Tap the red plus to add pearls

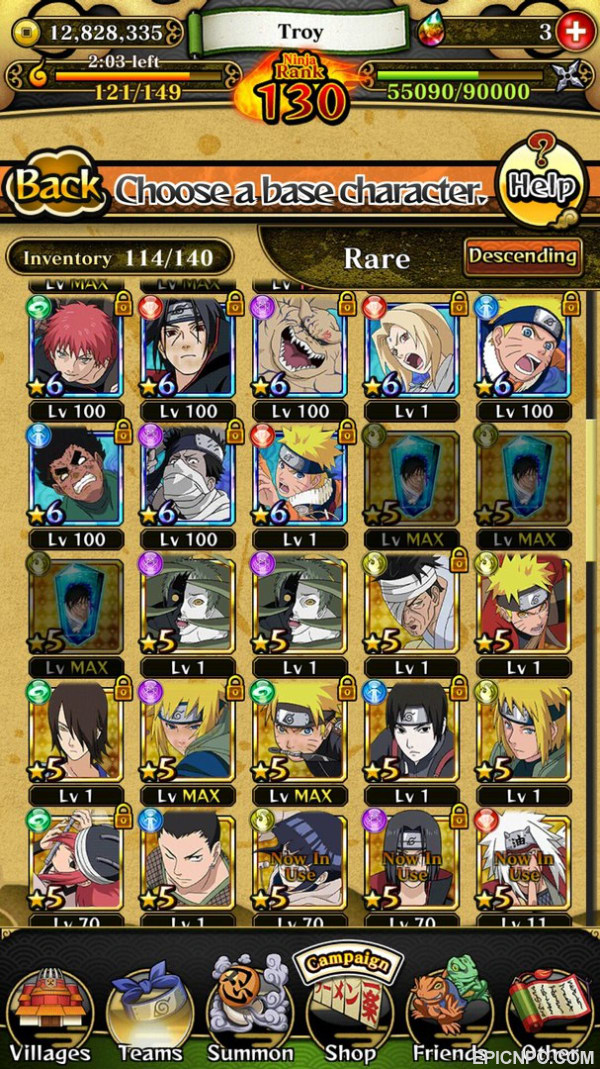(576, 31)
